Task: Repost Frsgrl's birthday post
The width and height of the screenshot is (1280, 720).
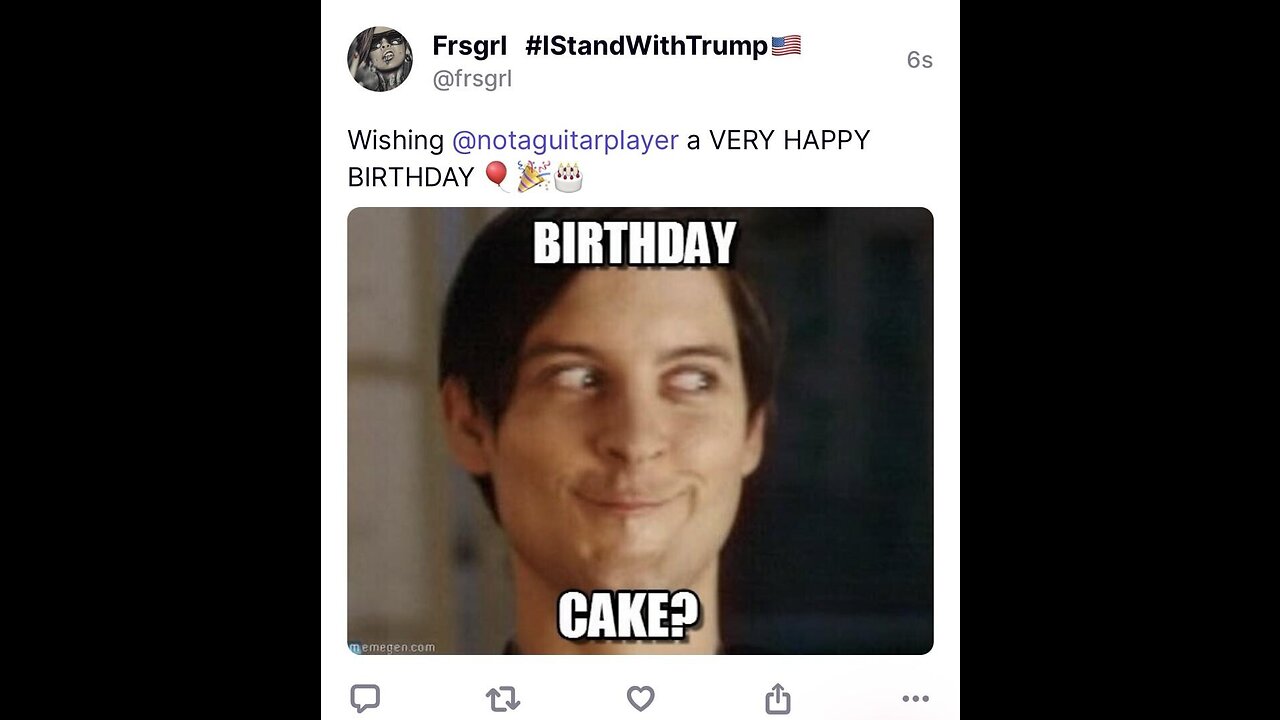Action: (503, 698)
